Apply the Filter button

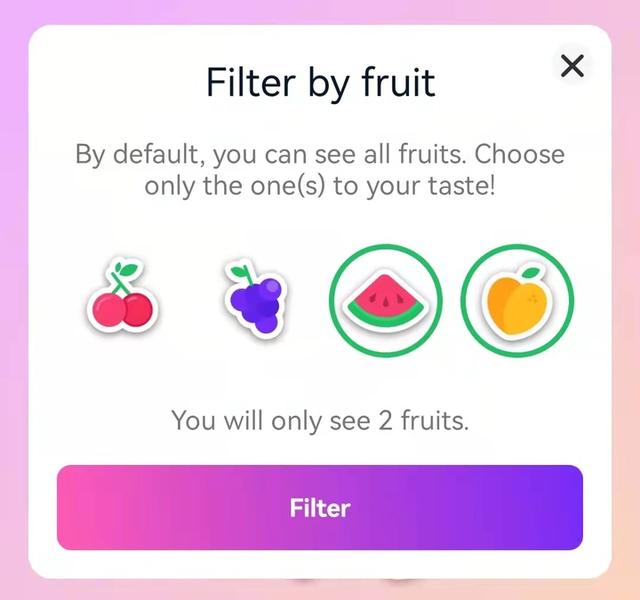click(x=320, y=507)
